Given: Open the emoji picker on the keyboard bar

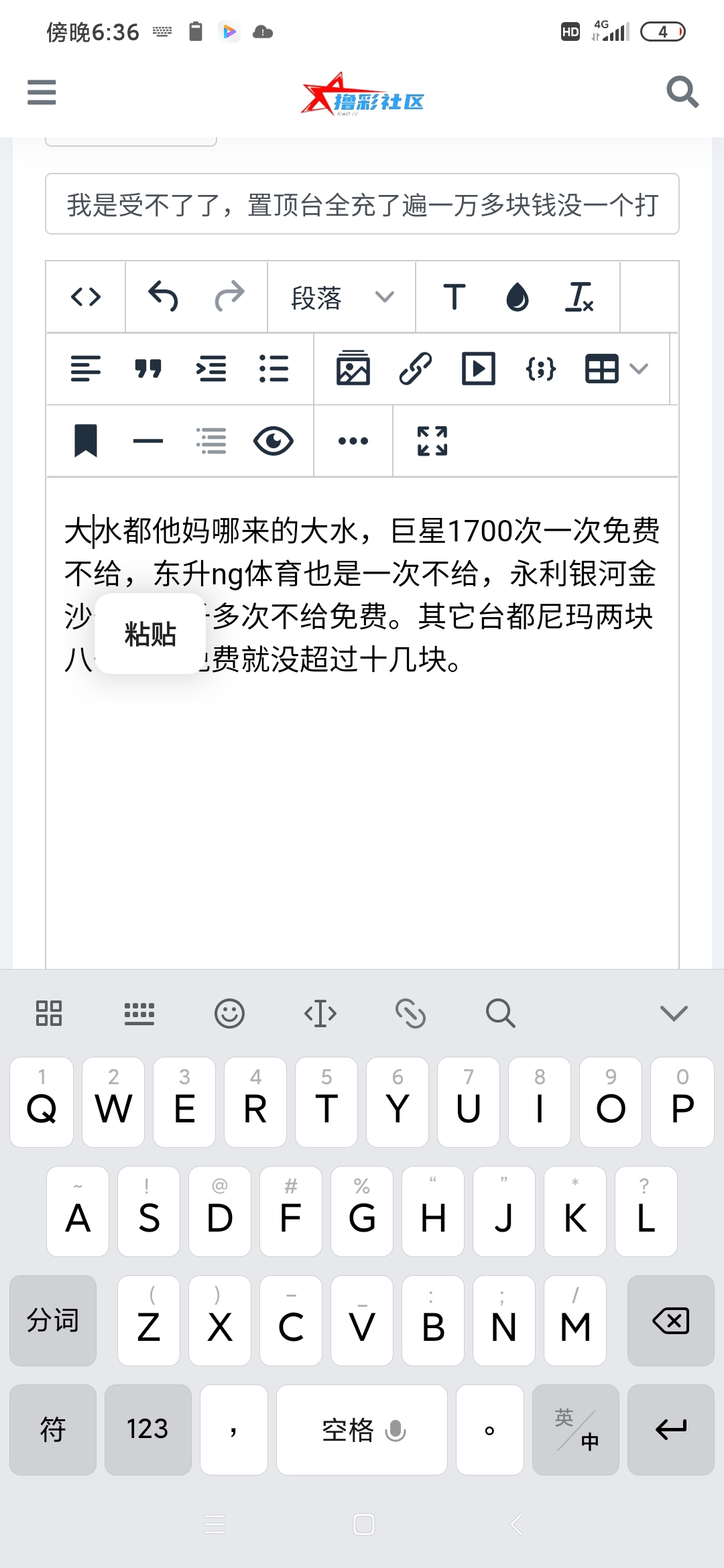Looking at the screenshot, I should click(230, 1013).
